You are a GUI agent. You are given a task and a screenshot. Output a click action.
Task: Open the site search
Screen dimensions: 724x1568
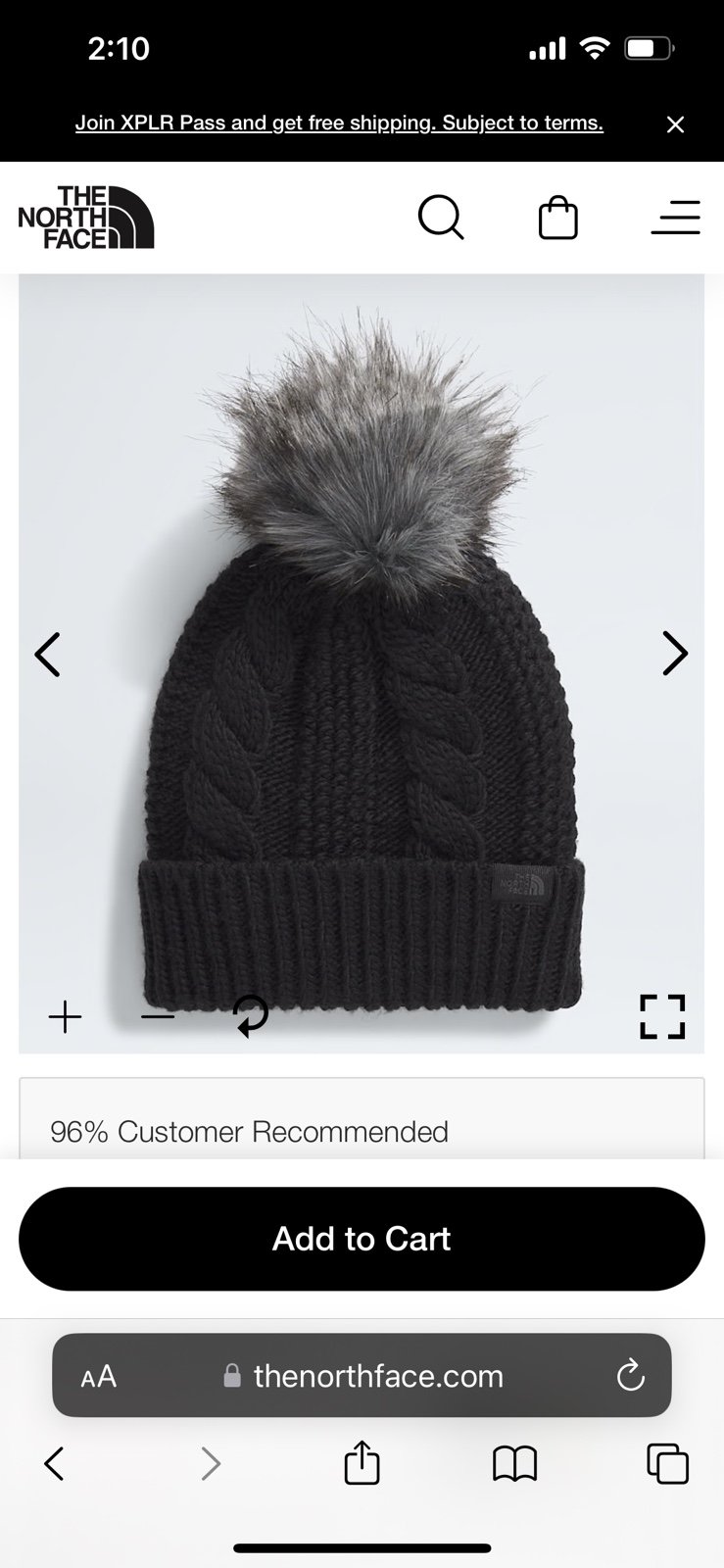(441, 217)
